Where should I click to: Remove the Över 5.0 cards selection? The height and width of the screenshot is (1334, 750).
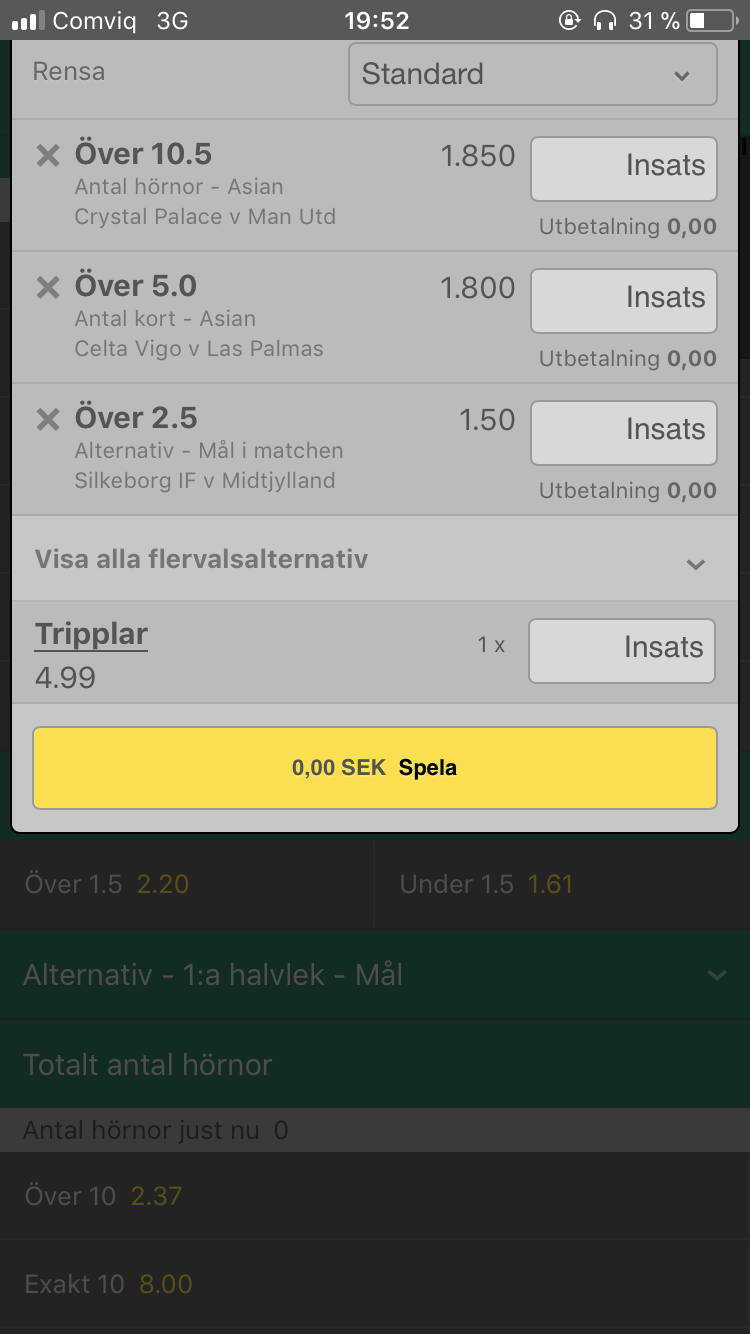[x=48, y=288]
